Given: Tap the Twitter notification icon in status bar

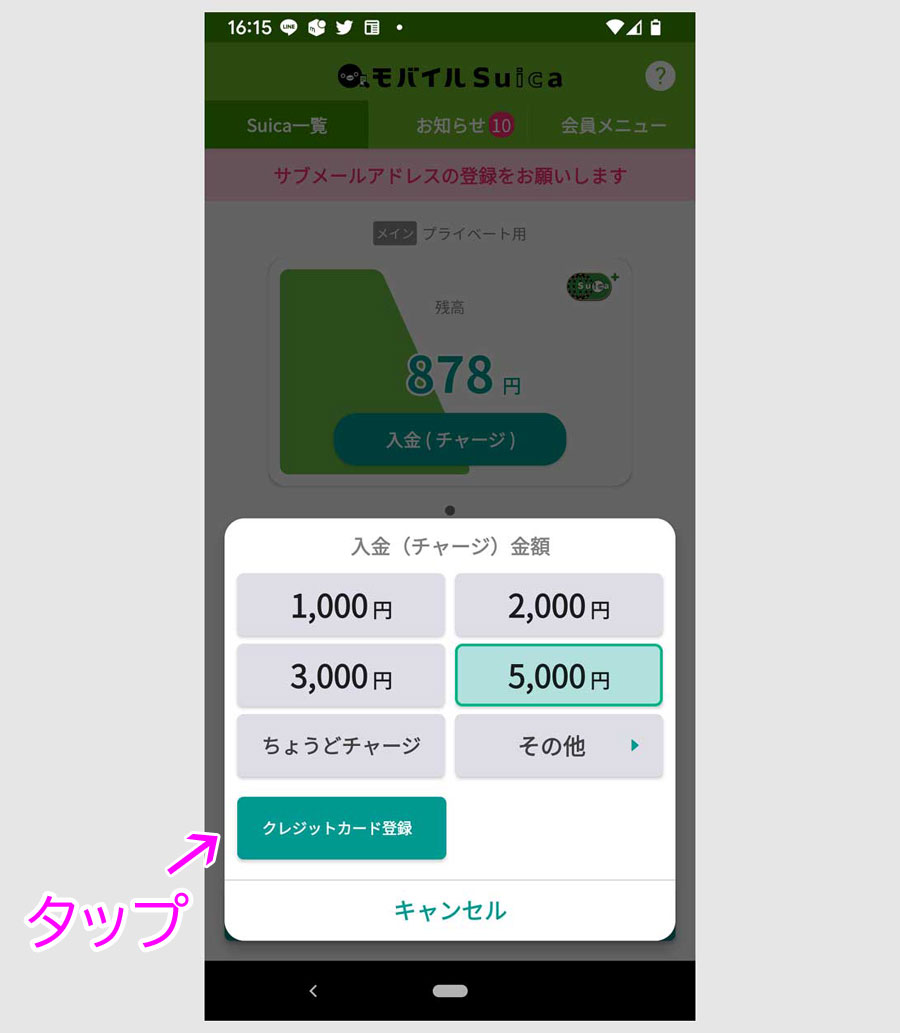Looking at the screenshot, I should tap(344, 27).
